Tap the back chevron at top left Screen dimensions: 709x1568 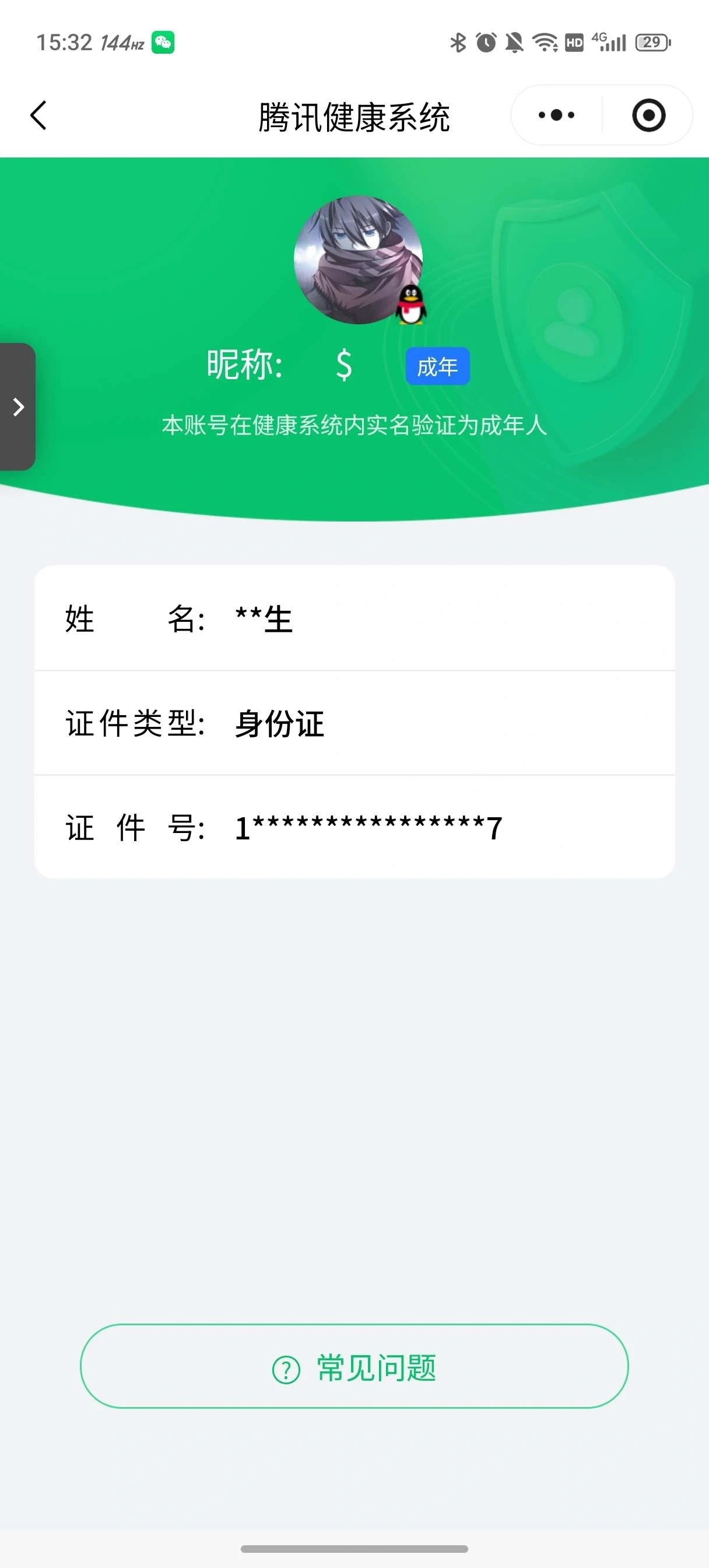pyautogui.click(x=38, y=114)
